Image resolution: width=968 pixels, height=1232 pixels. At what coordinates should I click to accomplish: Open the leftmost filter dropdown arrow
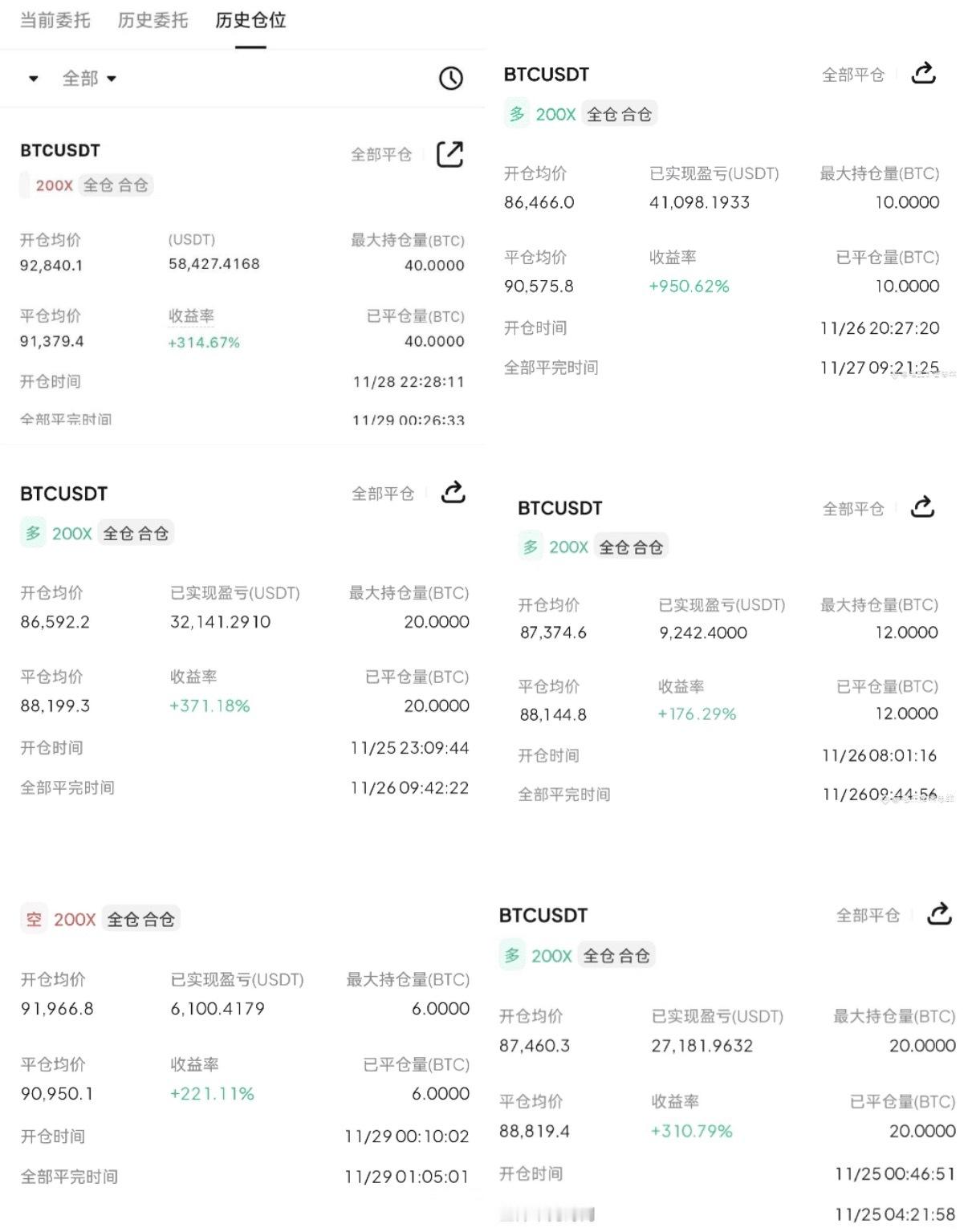[x=32, y=79]
